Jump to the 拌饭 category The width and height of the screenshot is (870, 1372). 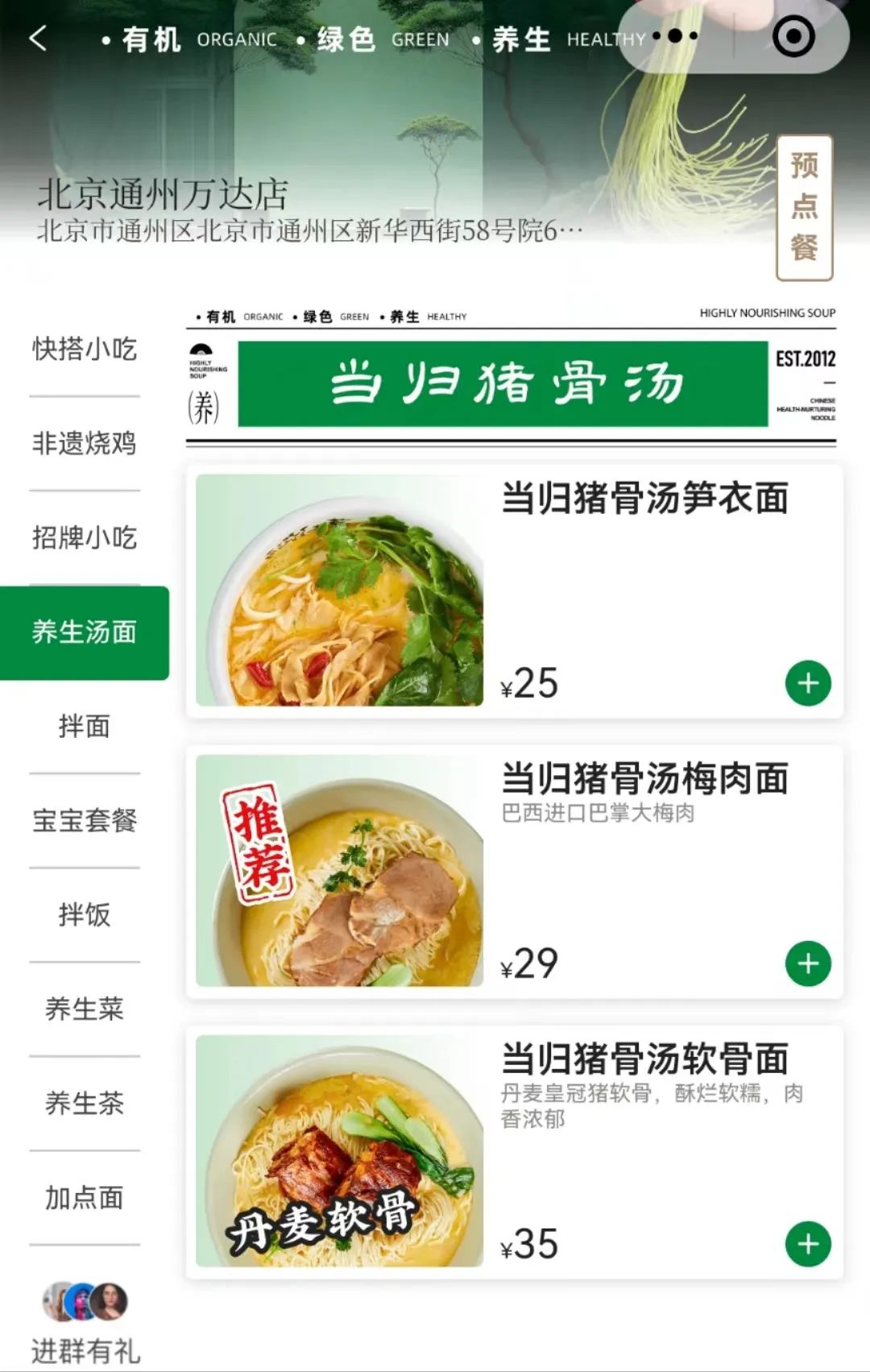85,914
